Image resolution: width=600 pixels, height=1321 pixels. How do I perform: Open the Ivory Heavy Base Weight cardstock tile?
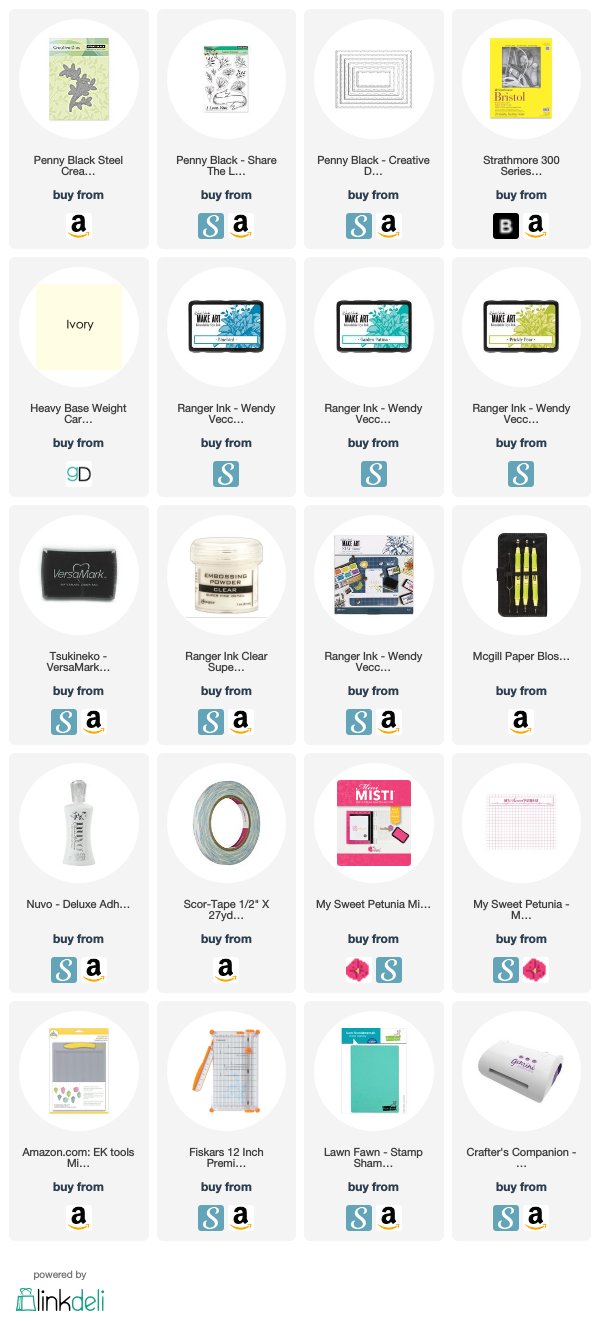pos(78,377)
